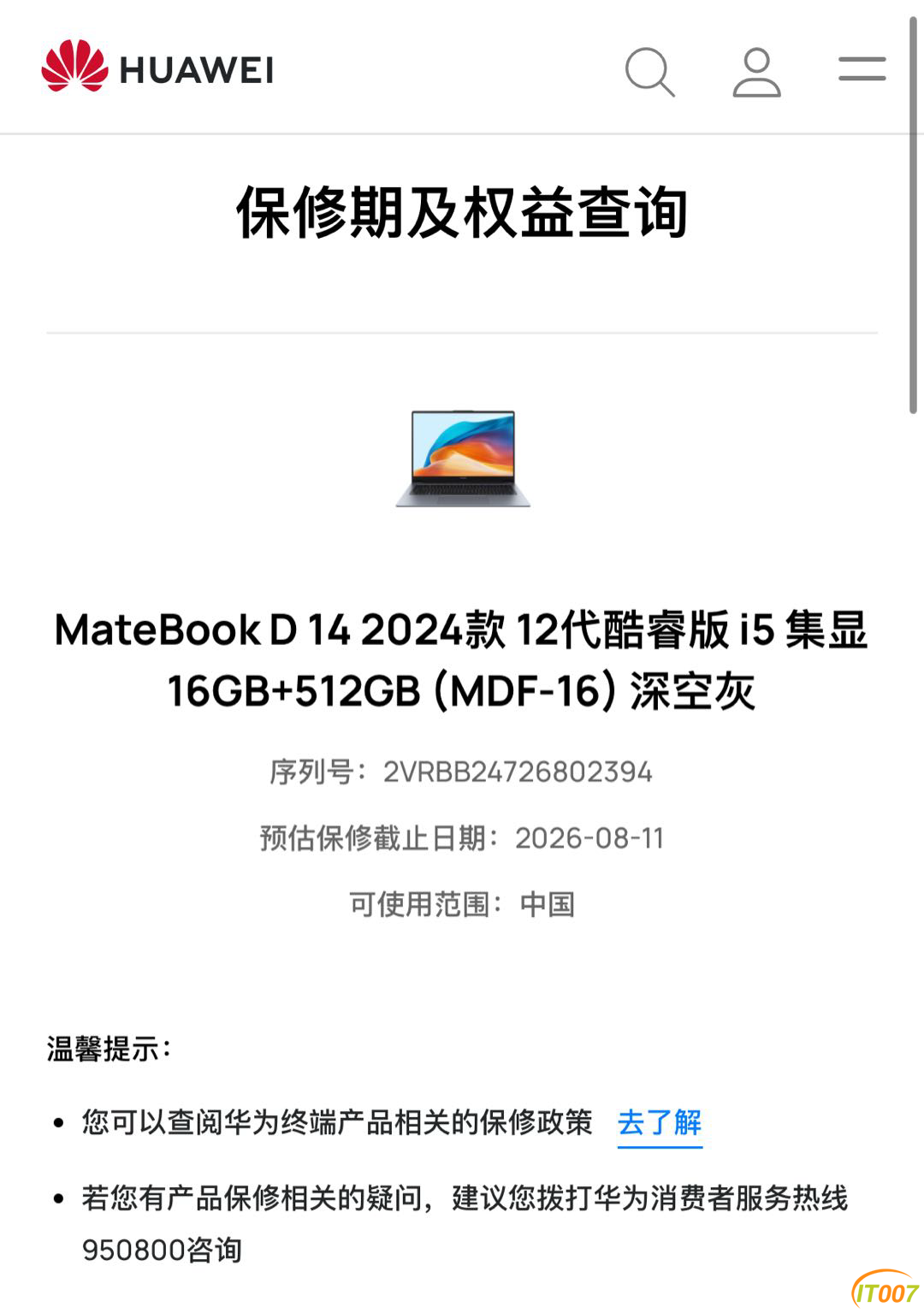The width and height of the screenshot is (924, 1313).
Task: Open the user account icon
Action: pos(756,71)
